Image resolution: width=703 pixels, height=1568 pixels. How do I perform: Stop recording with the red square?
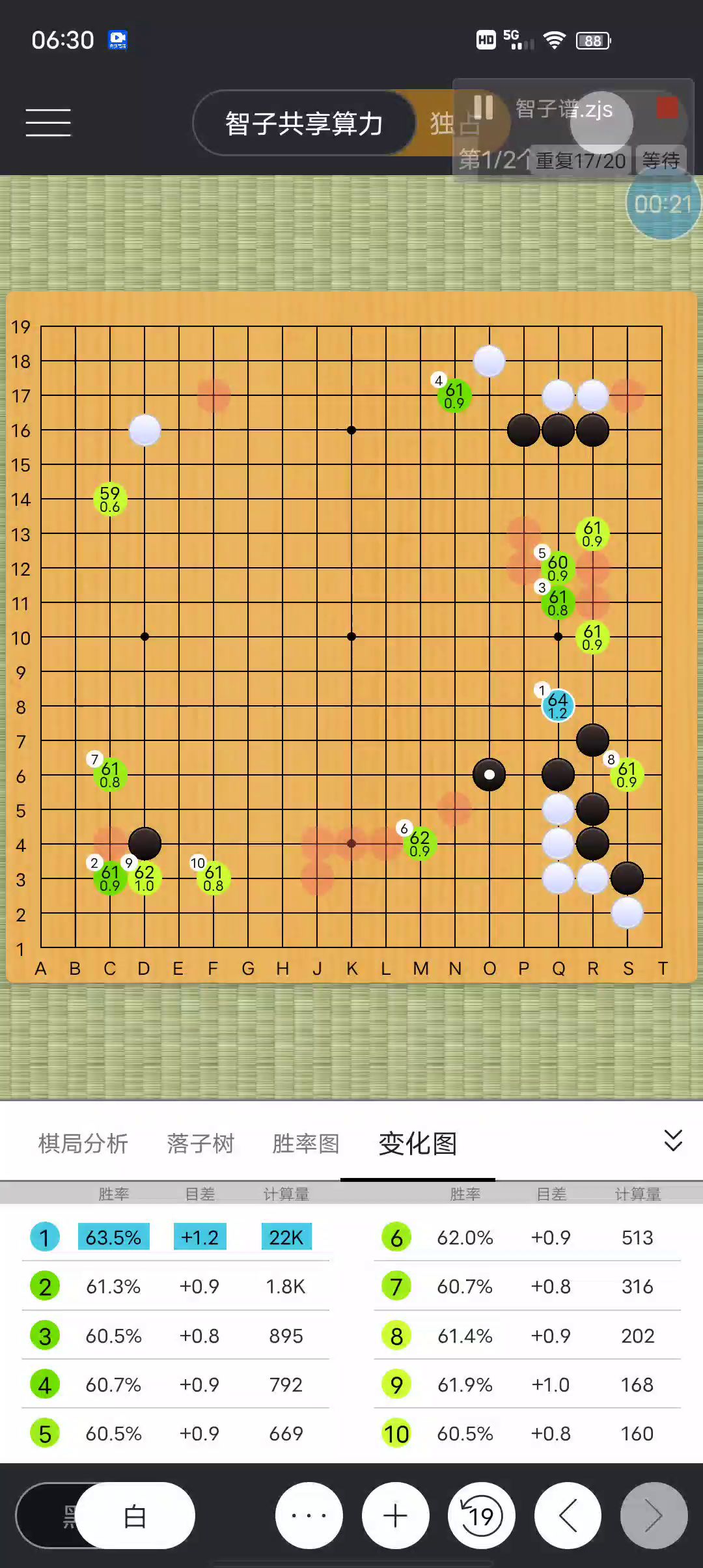667,107
